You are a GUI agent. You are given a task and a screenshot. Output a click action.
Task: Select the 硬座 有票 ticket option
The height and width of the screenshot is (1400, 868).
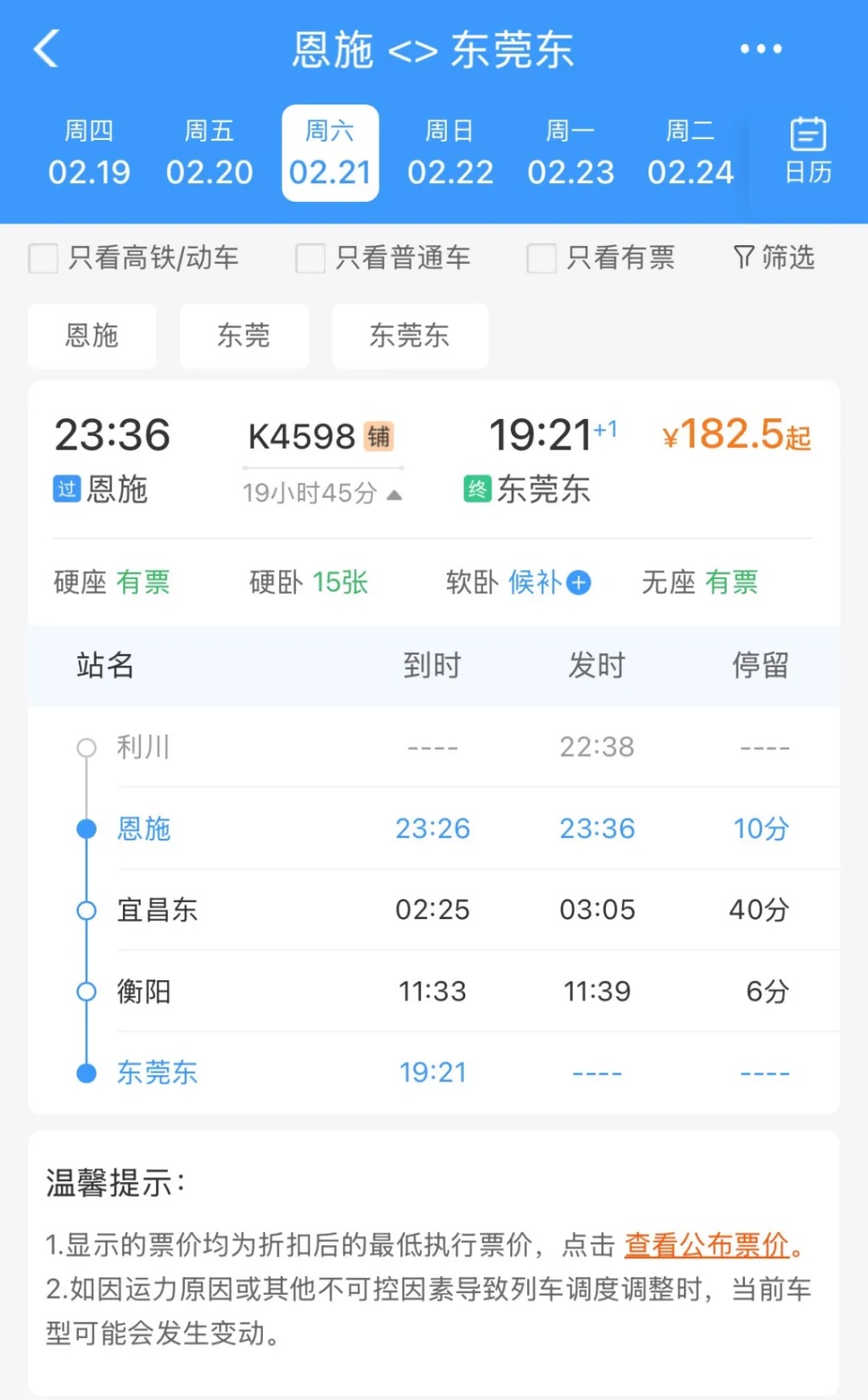[x=112, y=583]
